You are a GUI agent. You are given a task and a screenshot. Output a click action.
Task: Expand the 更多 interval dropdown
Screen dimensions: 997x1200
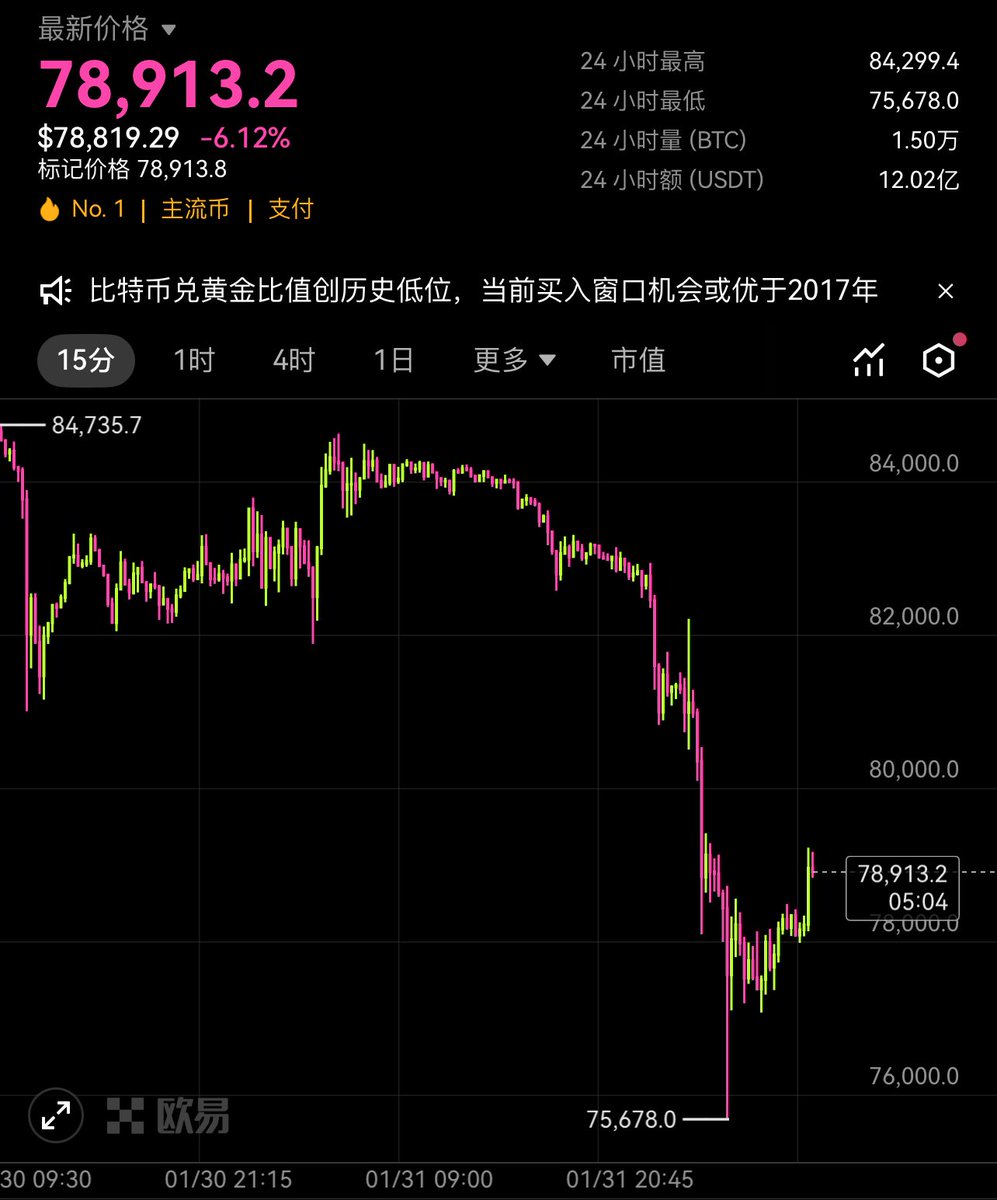pyautogui.click(x=514, y=360)
